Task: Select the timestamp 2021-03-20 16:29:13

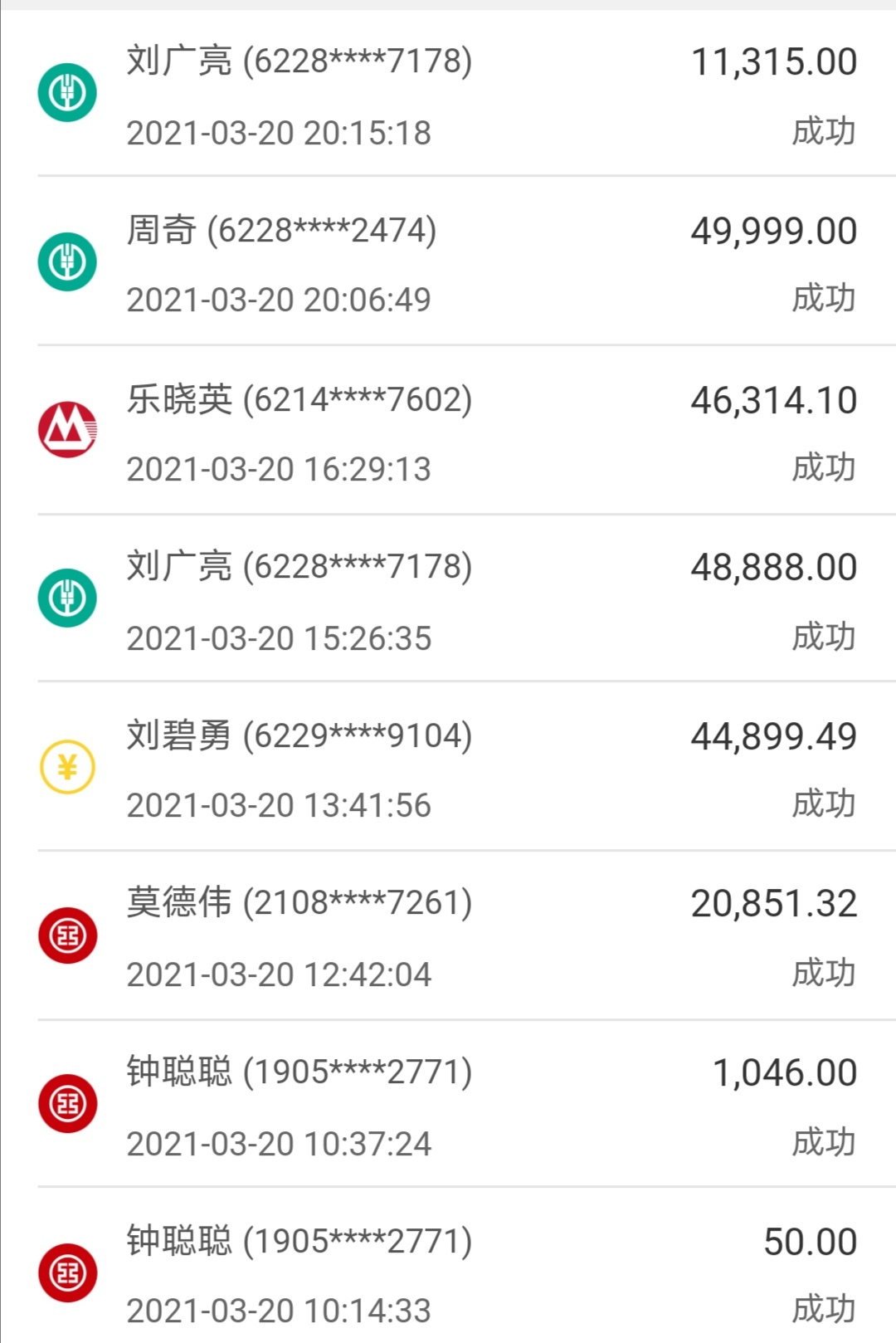Action: (x=280, y=469)
